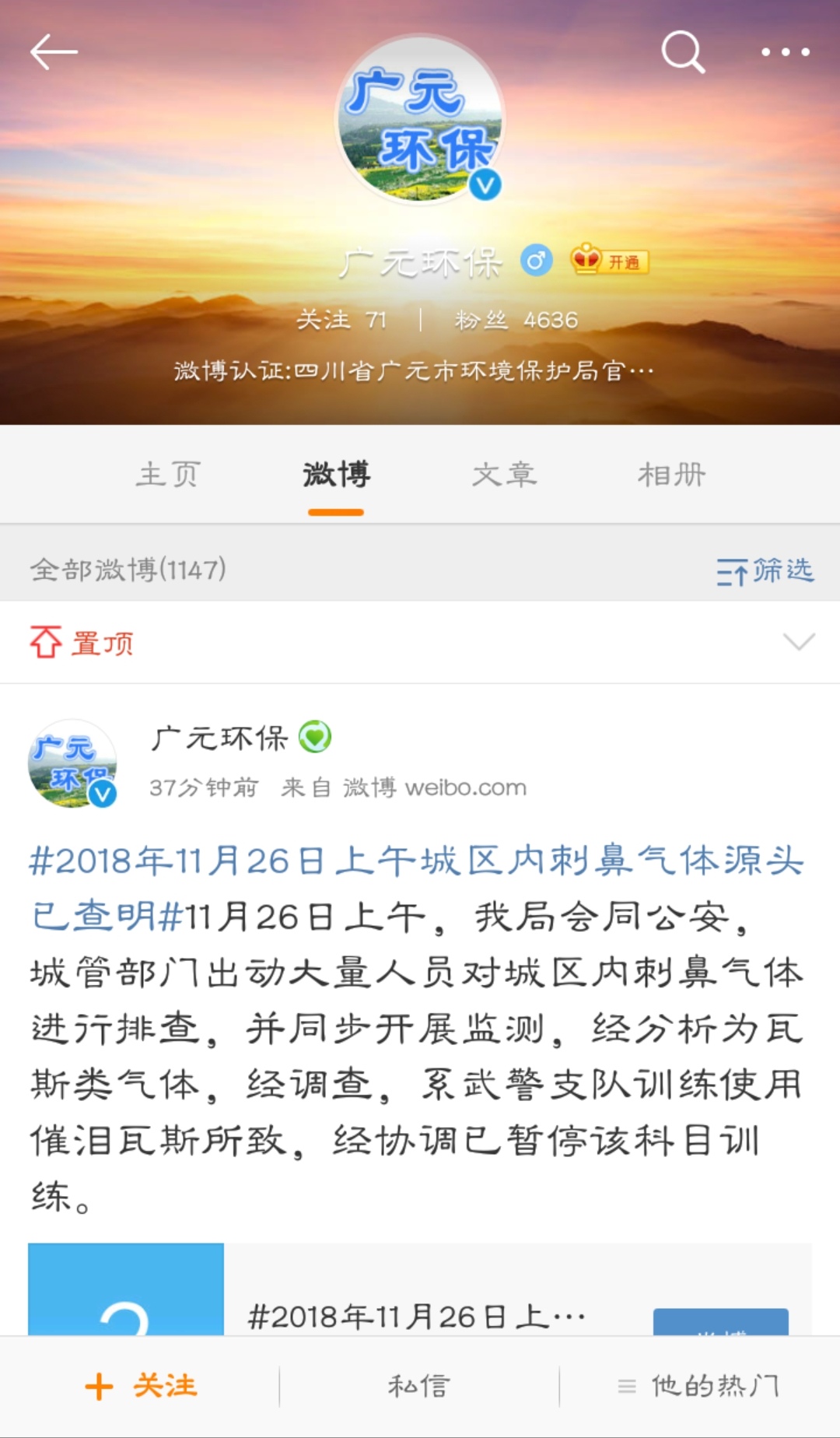This screenshot has height=1438, width=840.
Task: Follow this account with 关注
Action: 141,1387
